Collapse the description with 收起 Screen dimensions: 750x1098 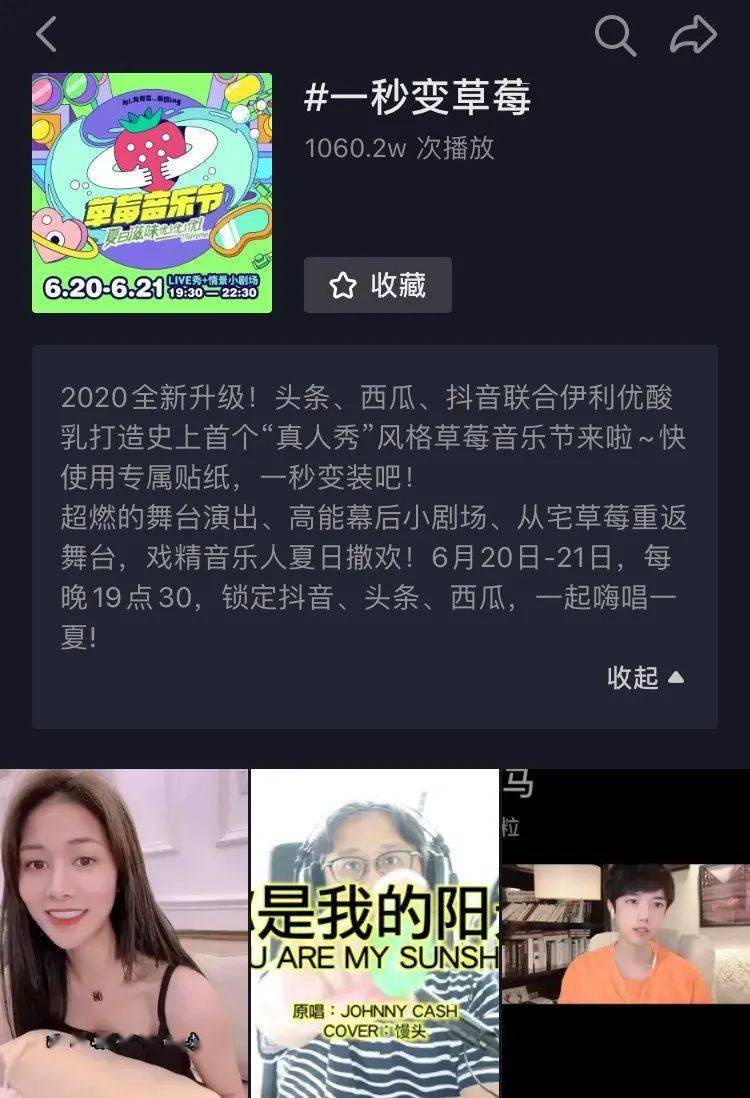(x=646, y=678)
